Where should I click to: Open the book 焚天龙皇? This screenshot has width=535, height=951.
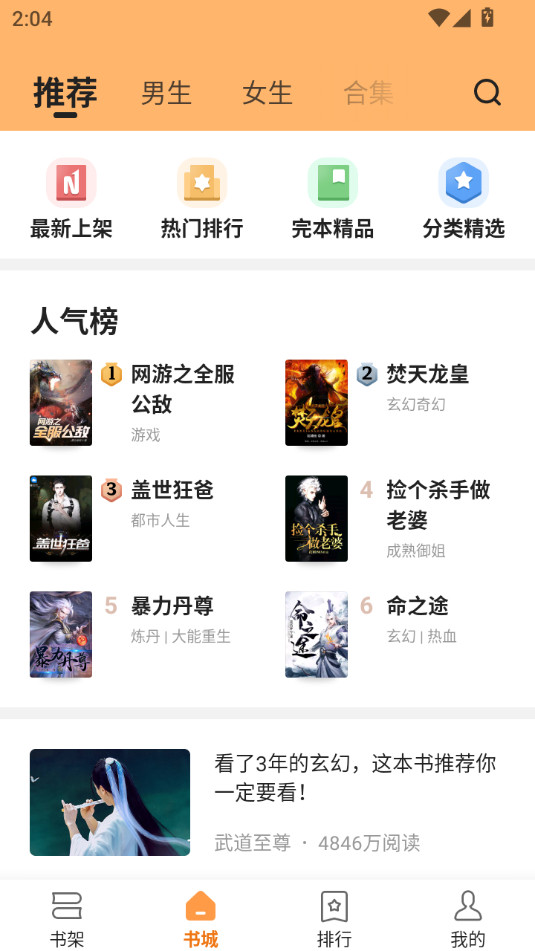tap(394, 403)
